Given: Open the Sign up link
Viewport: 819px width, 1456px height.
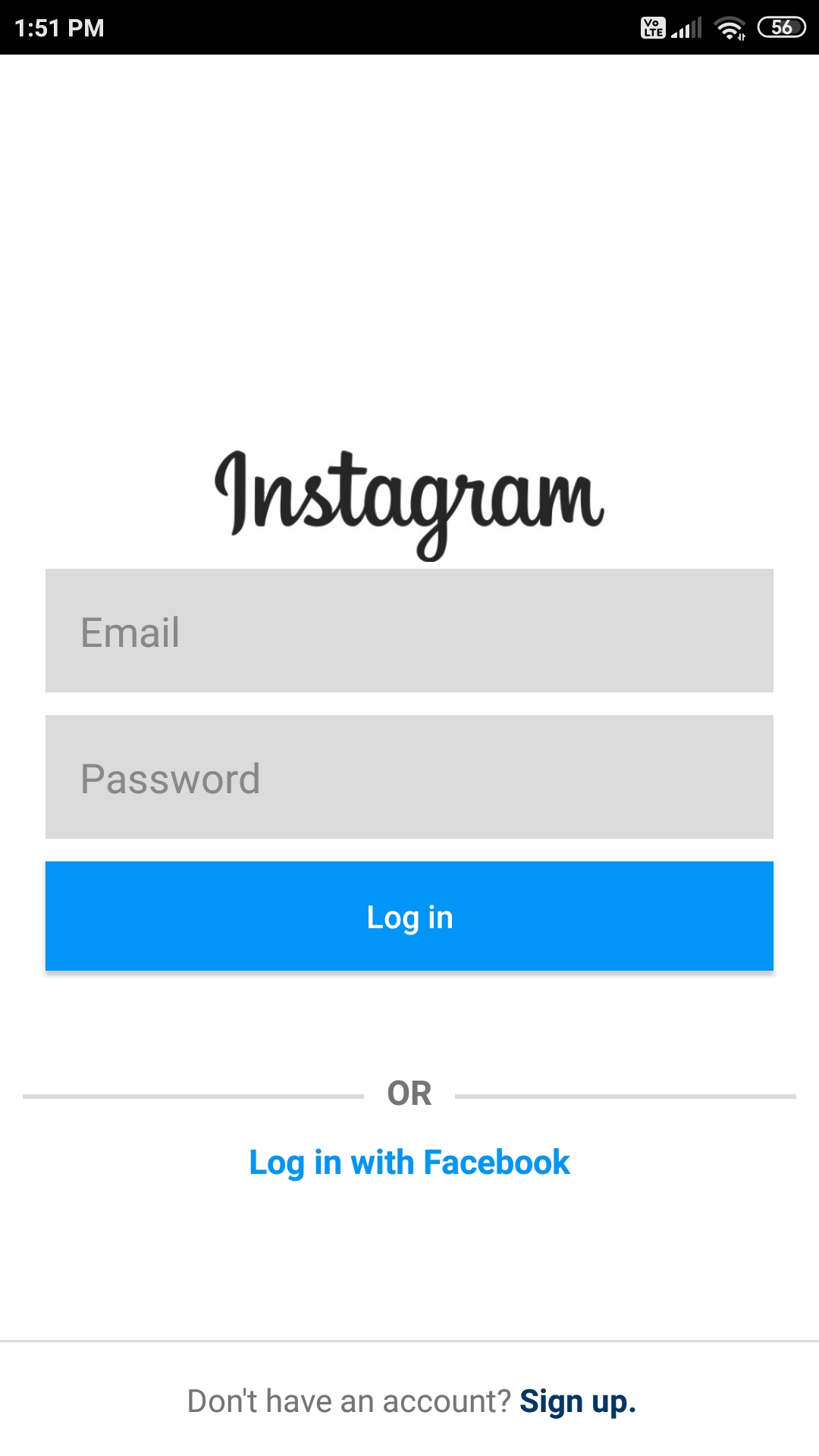Looking at the screenshot, I should [x=577, y=1401].
